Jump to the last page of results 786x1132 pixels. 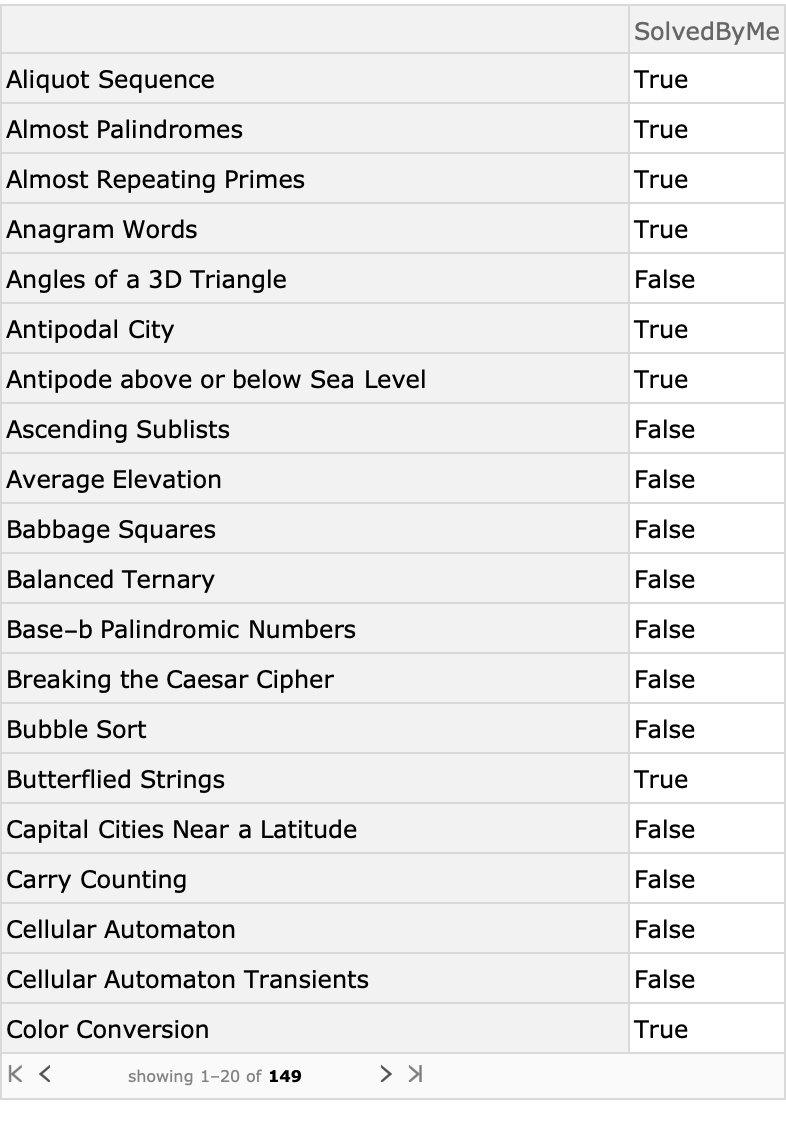tap(416, 1075)
